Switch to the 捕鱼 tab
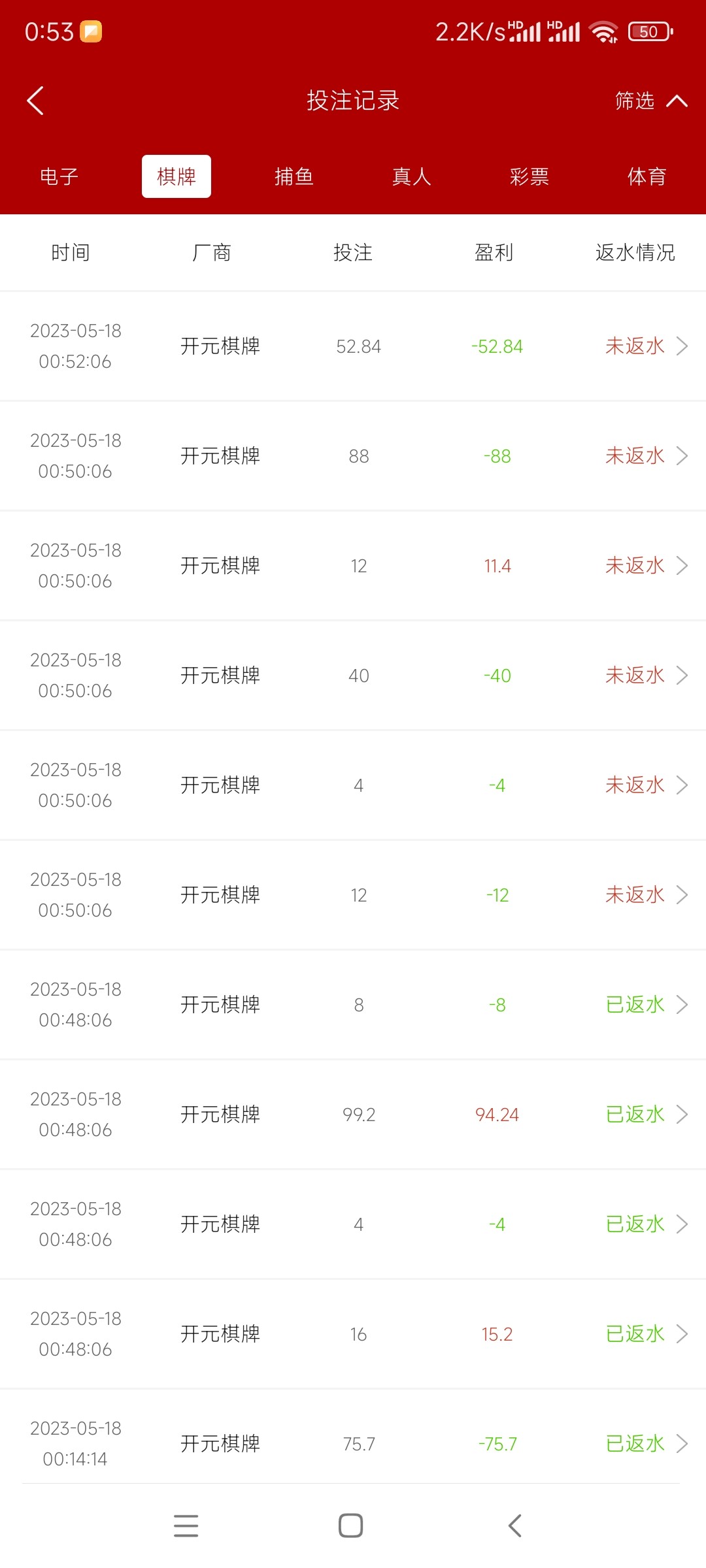Image resolution: width=706 pixels, height=1568 pixels. point(294,176)
